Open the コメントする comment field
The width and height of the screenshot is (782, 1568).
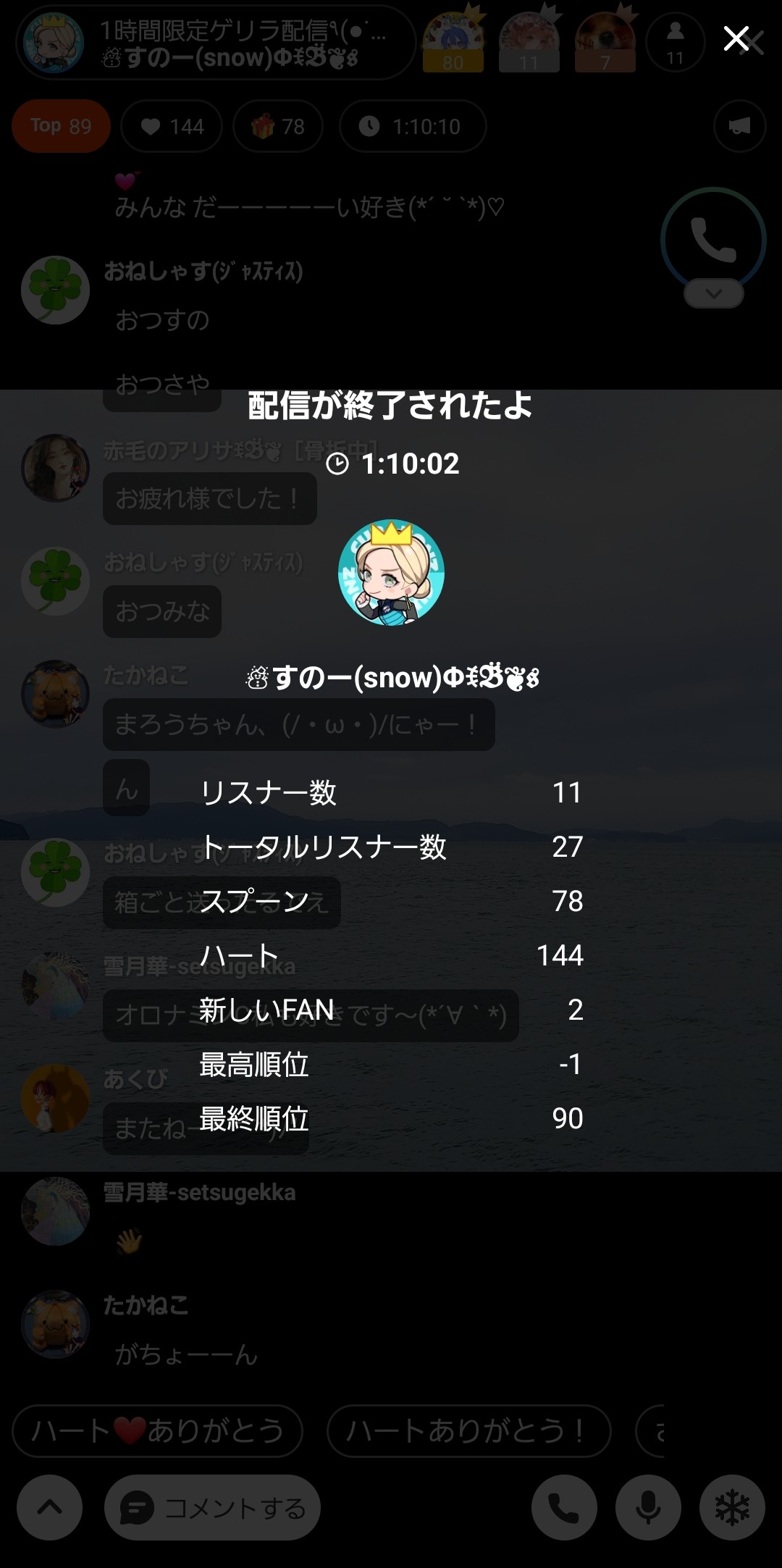pyautogui.click(x=212, y=1508)
